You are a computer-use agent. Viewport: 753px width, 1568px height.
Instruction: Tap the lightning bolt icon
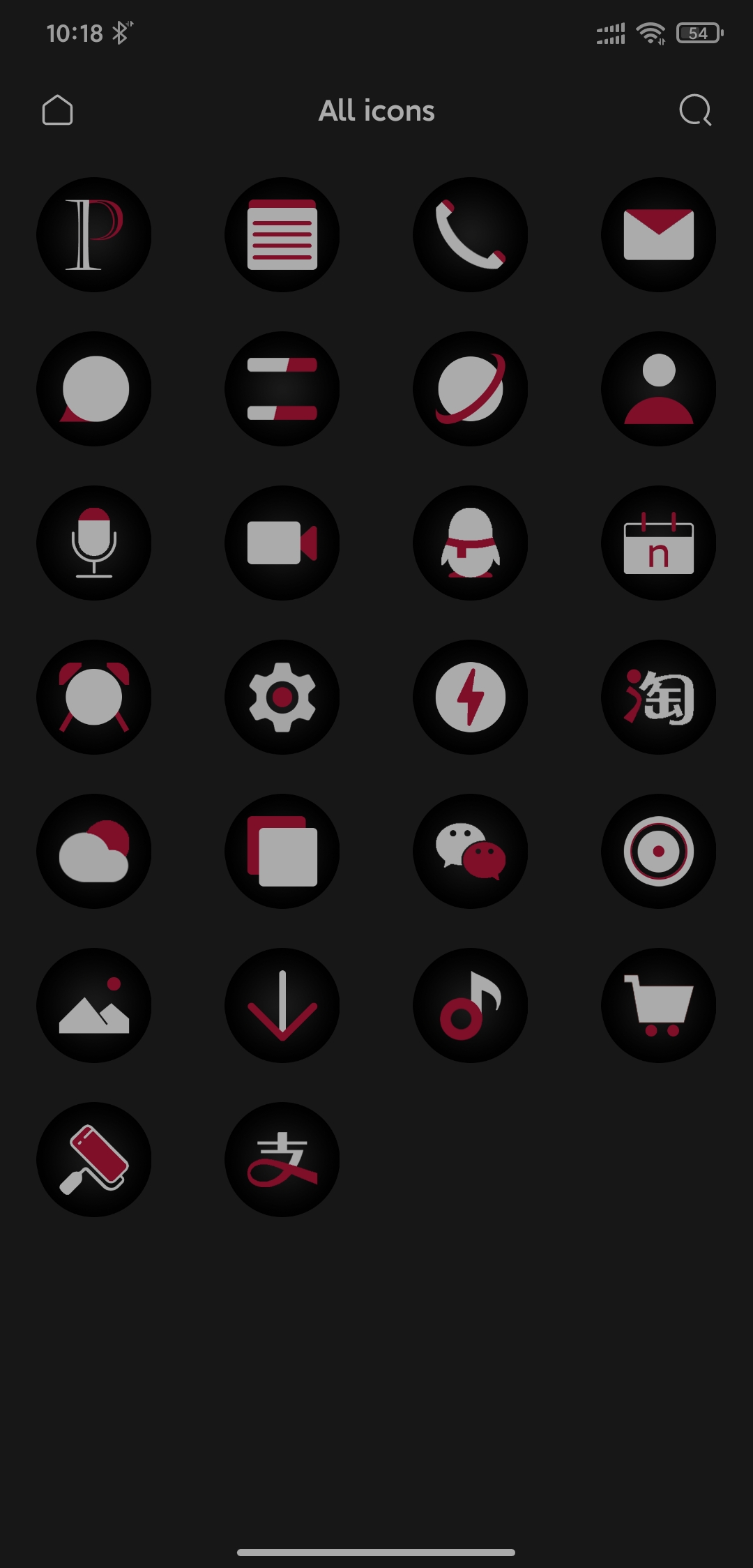click(471, 697)
